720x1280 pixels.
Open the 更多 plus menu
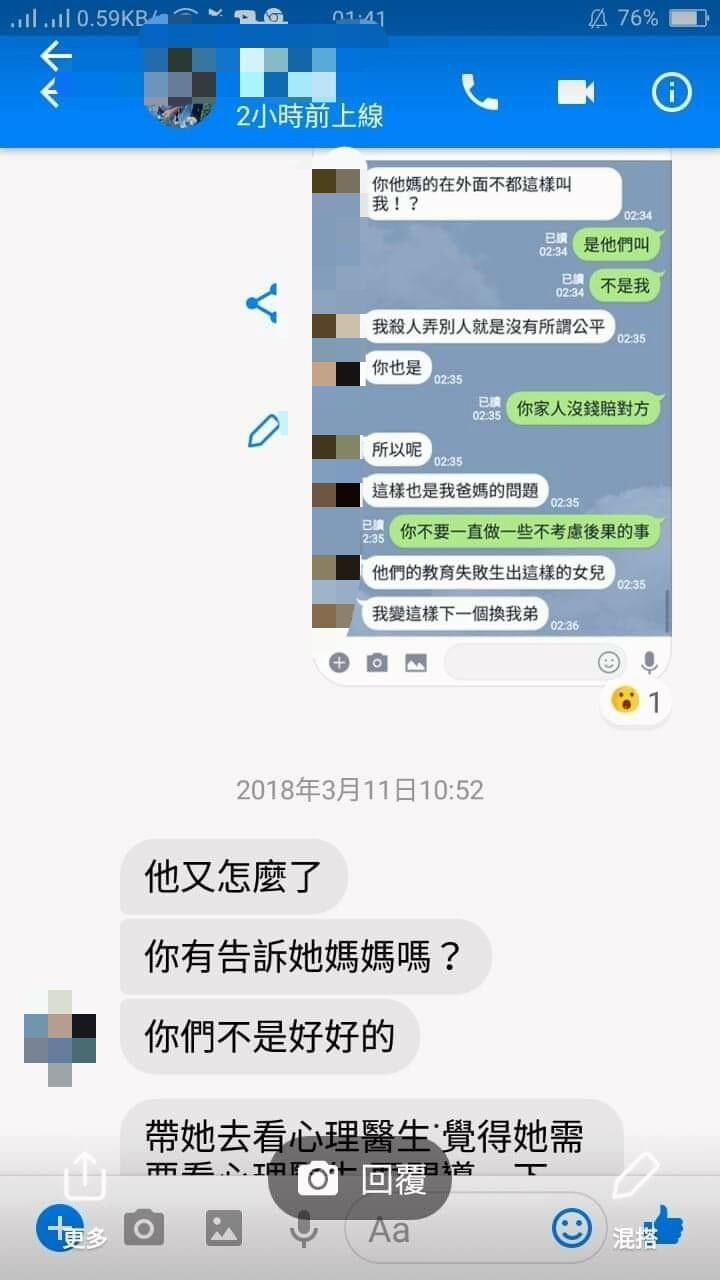click(58, 1228)
